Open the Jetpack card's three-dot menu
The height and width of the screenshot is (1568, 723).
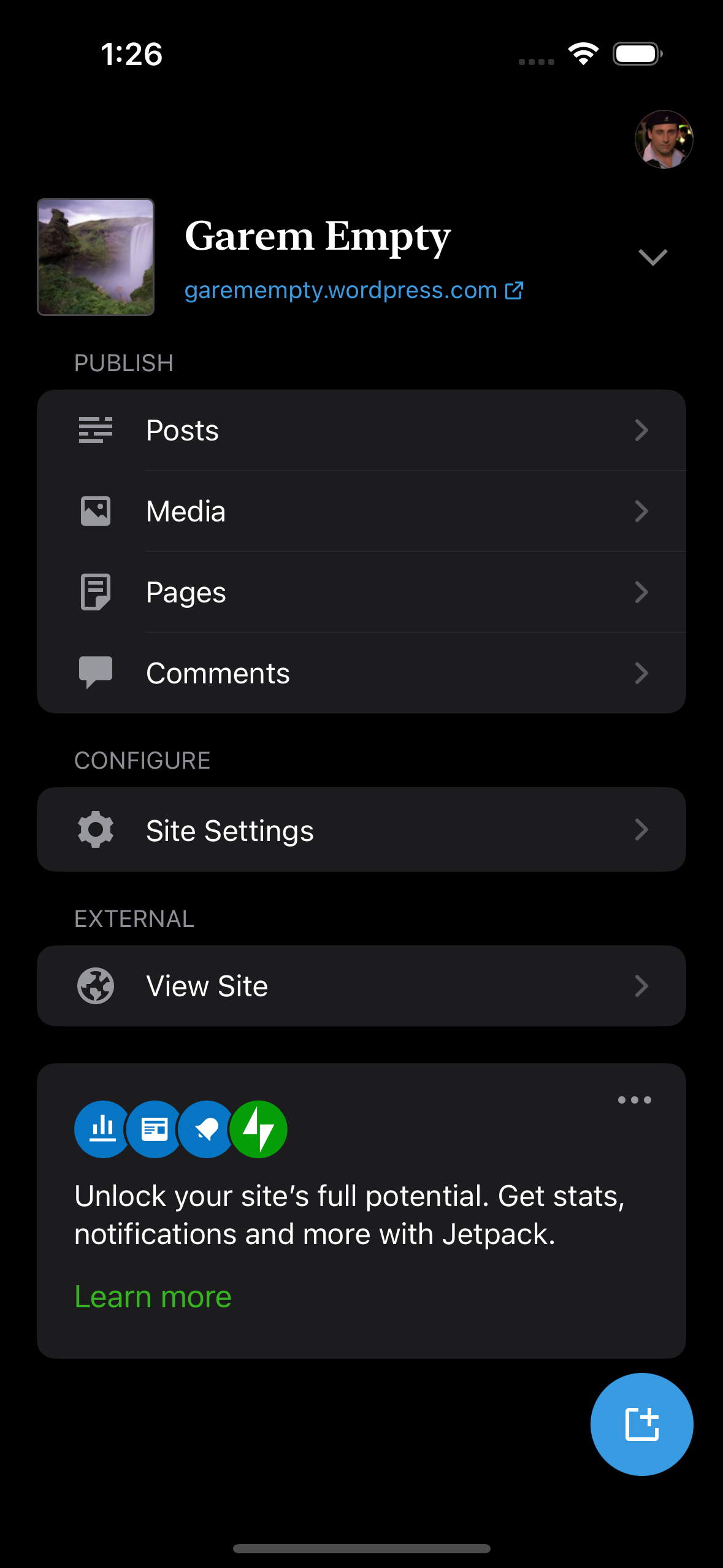click(634, 1100)
